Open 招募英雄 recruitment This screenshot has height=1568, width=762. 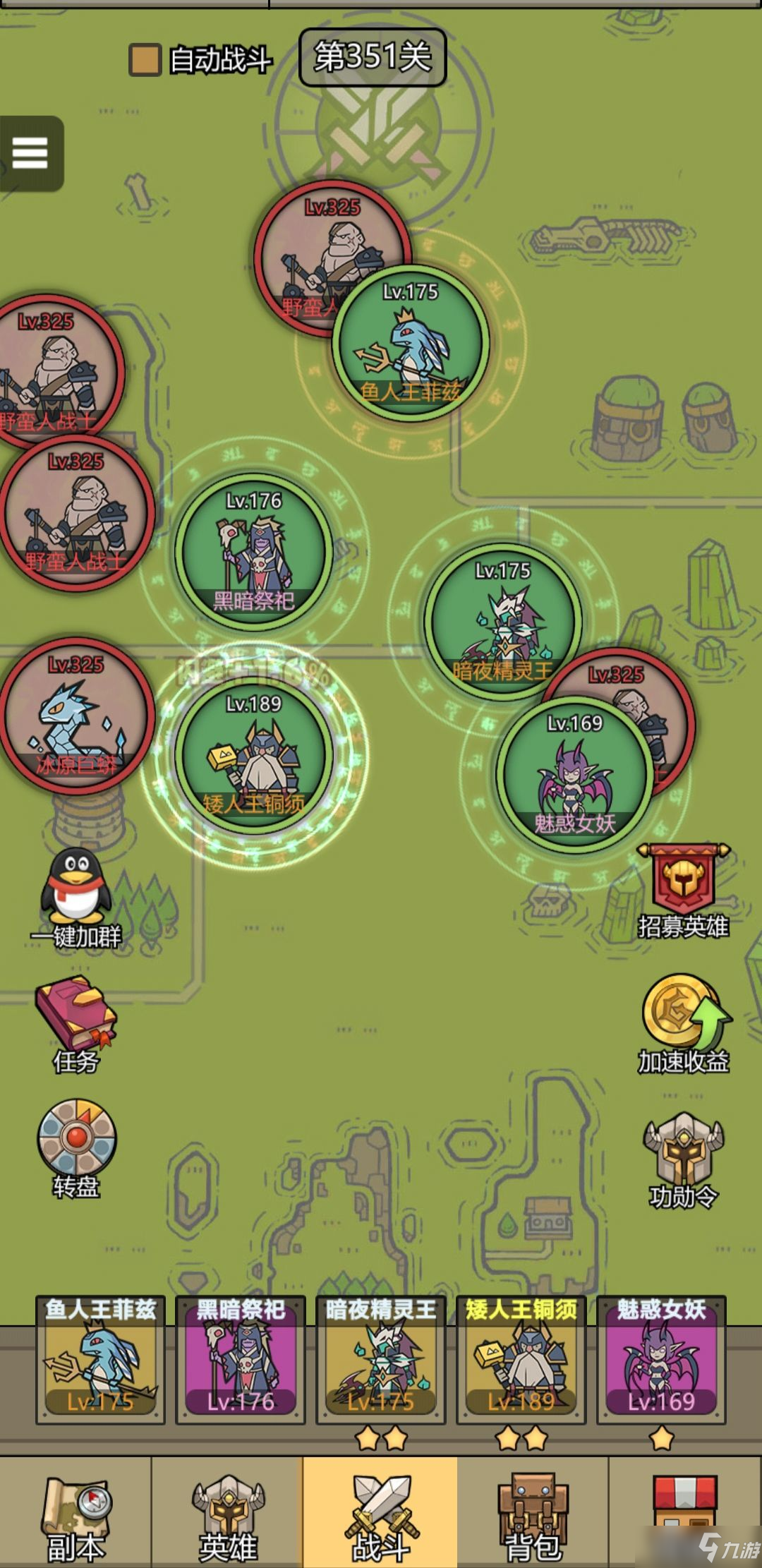(x=683, y=891)
